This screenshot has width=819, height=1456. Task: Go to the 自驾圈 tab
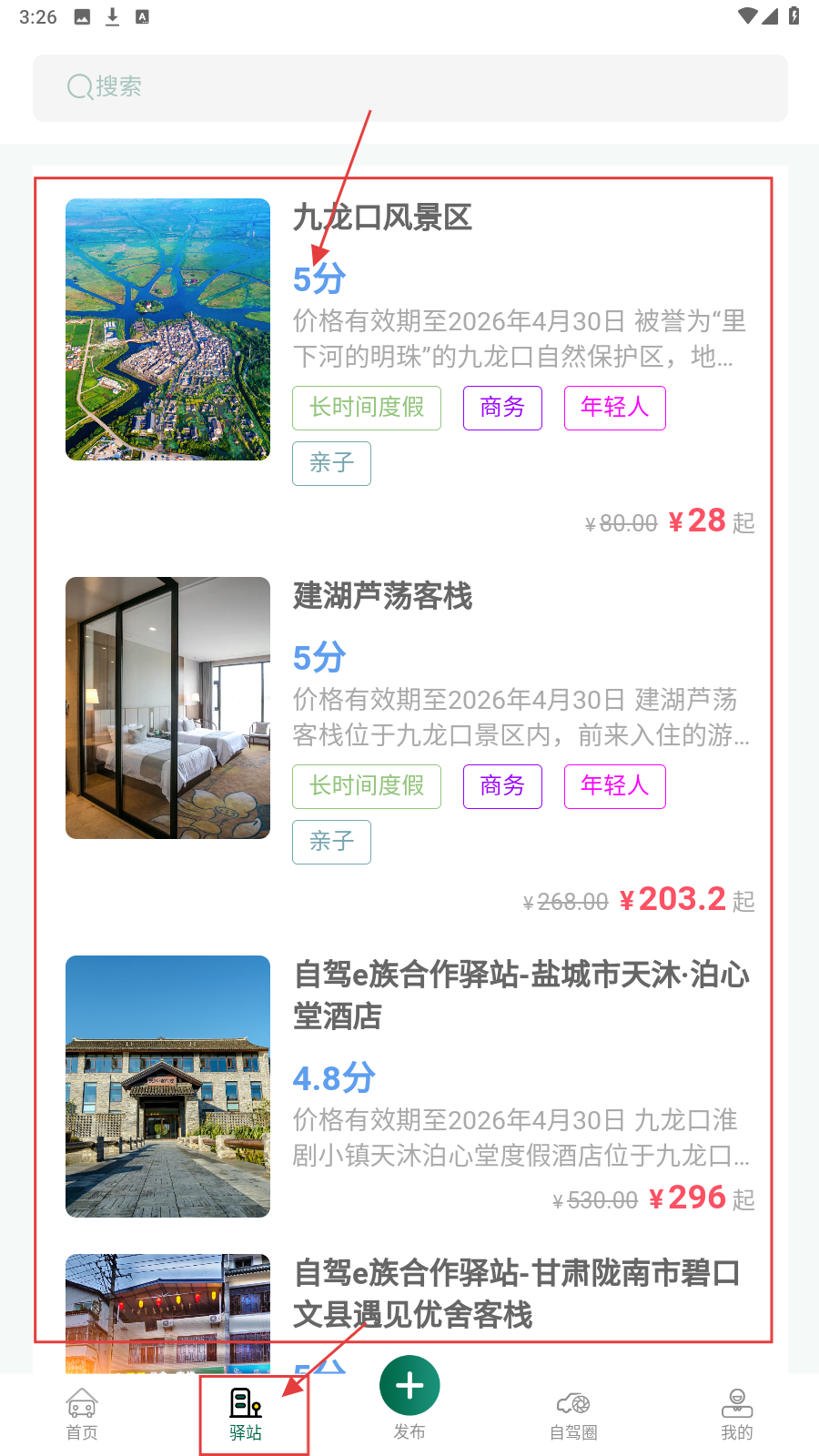(x=573, y=1414)
